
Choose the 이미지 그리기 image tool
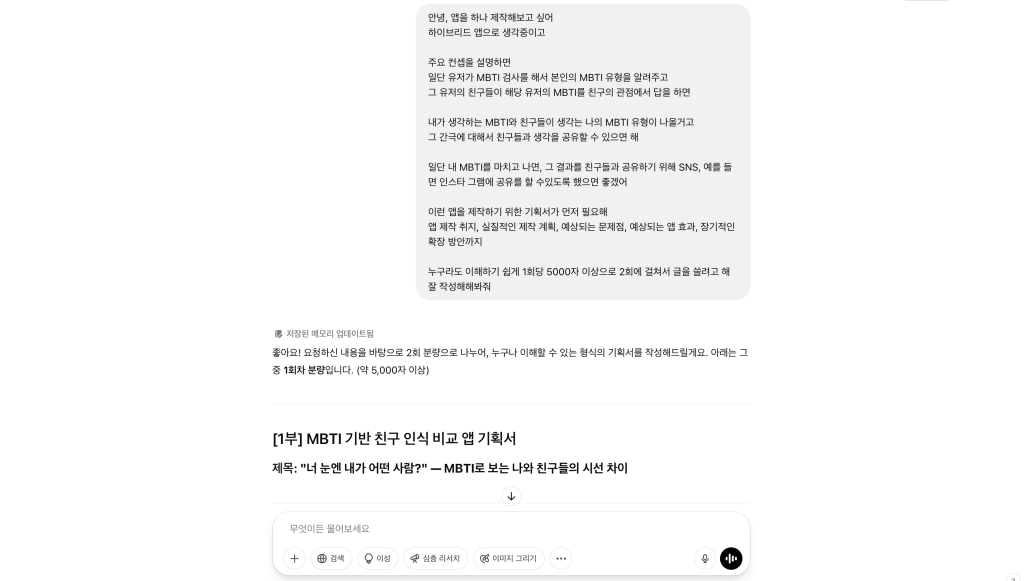508,559
